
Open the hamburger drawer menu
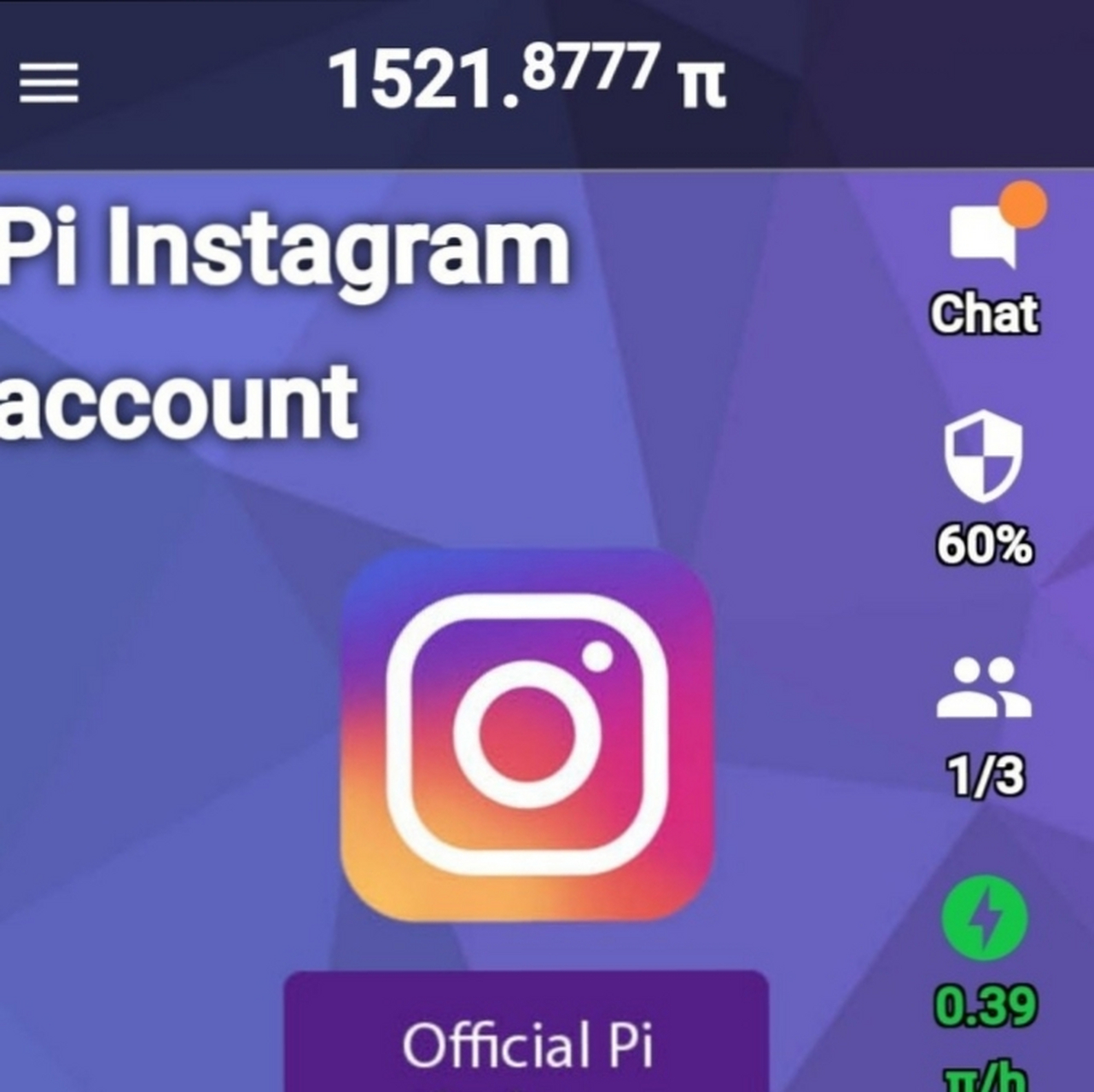[x=49, y=84]
